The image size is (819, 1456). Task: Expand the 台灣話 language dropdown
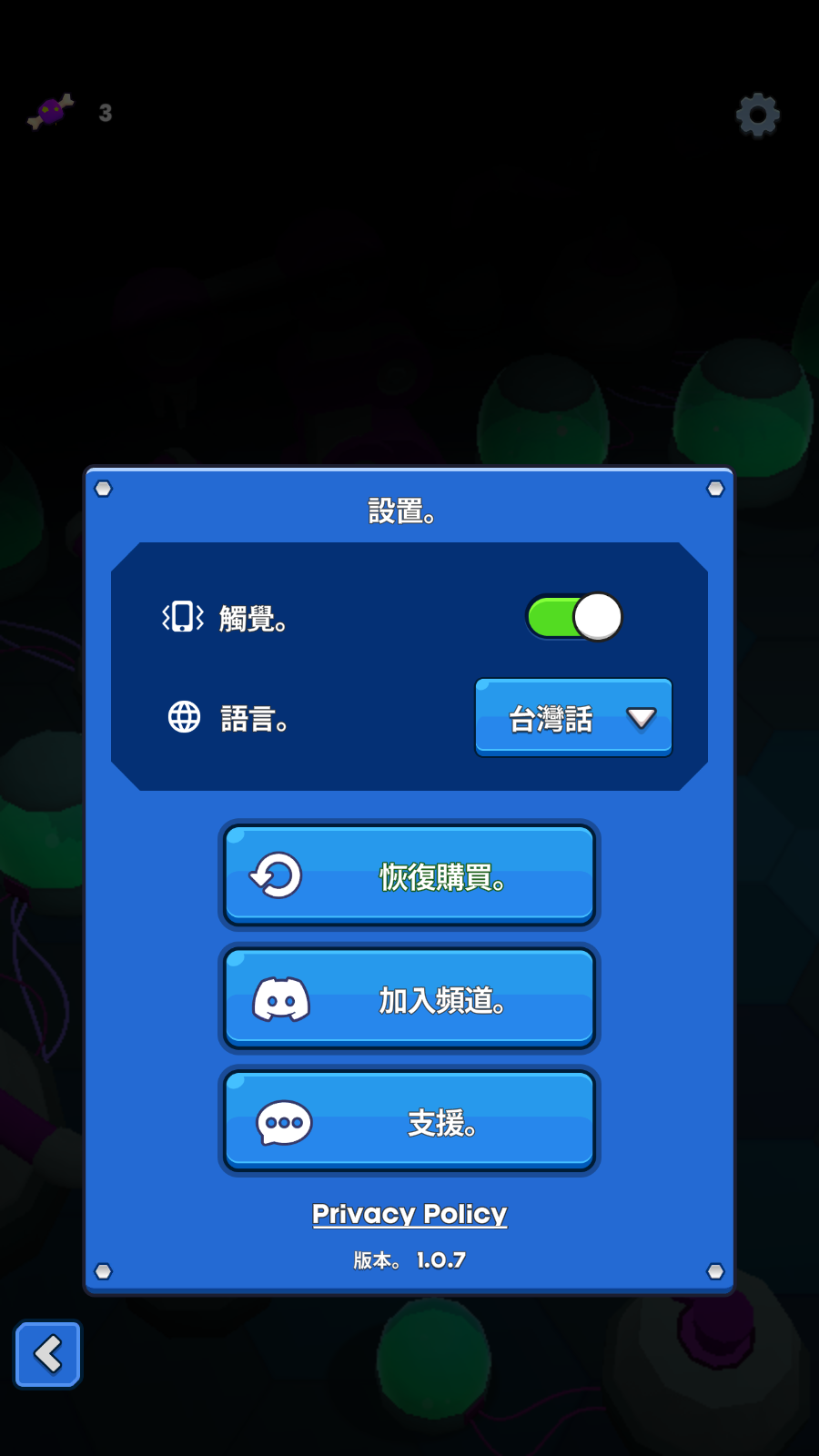573,718
